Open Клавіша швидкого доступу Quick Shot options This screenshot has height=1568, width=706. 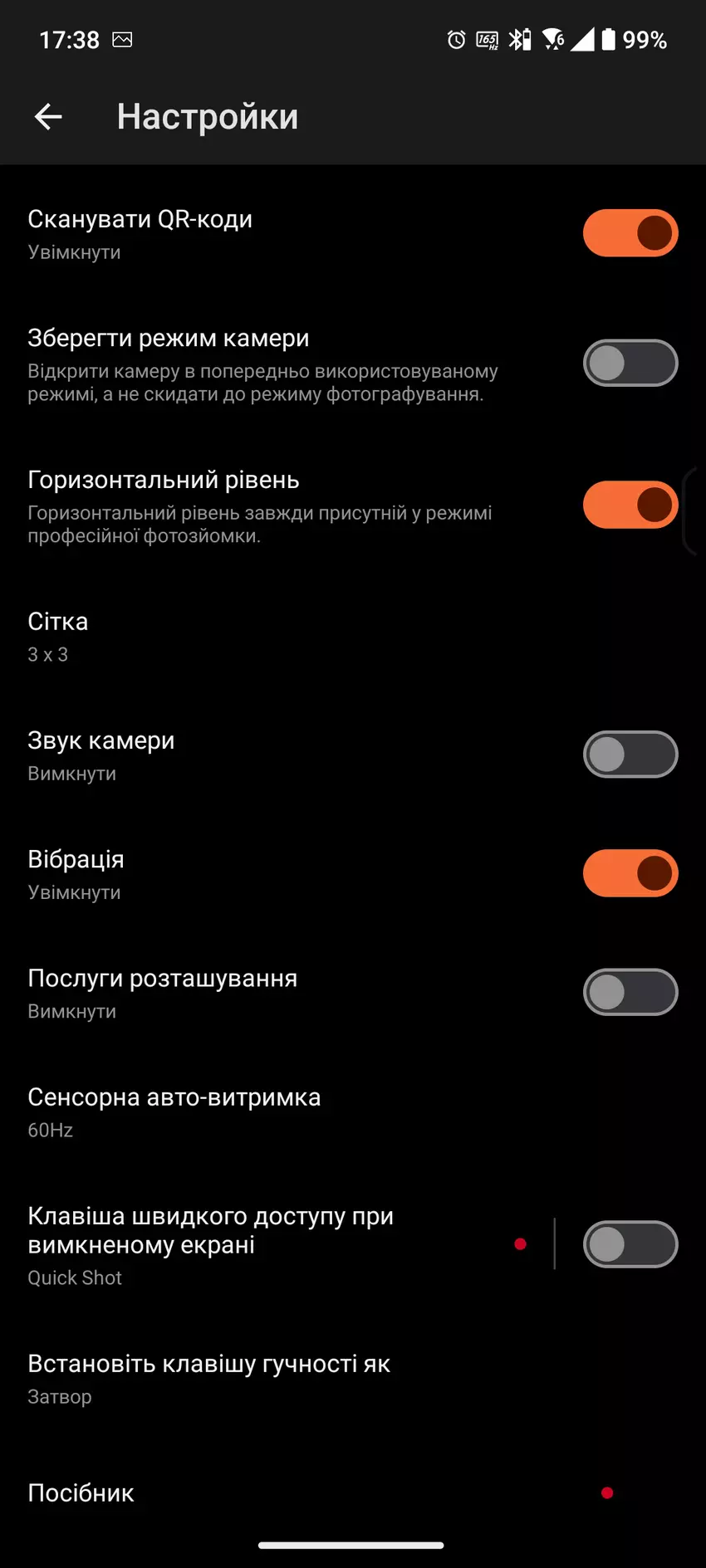[249, 1244]
